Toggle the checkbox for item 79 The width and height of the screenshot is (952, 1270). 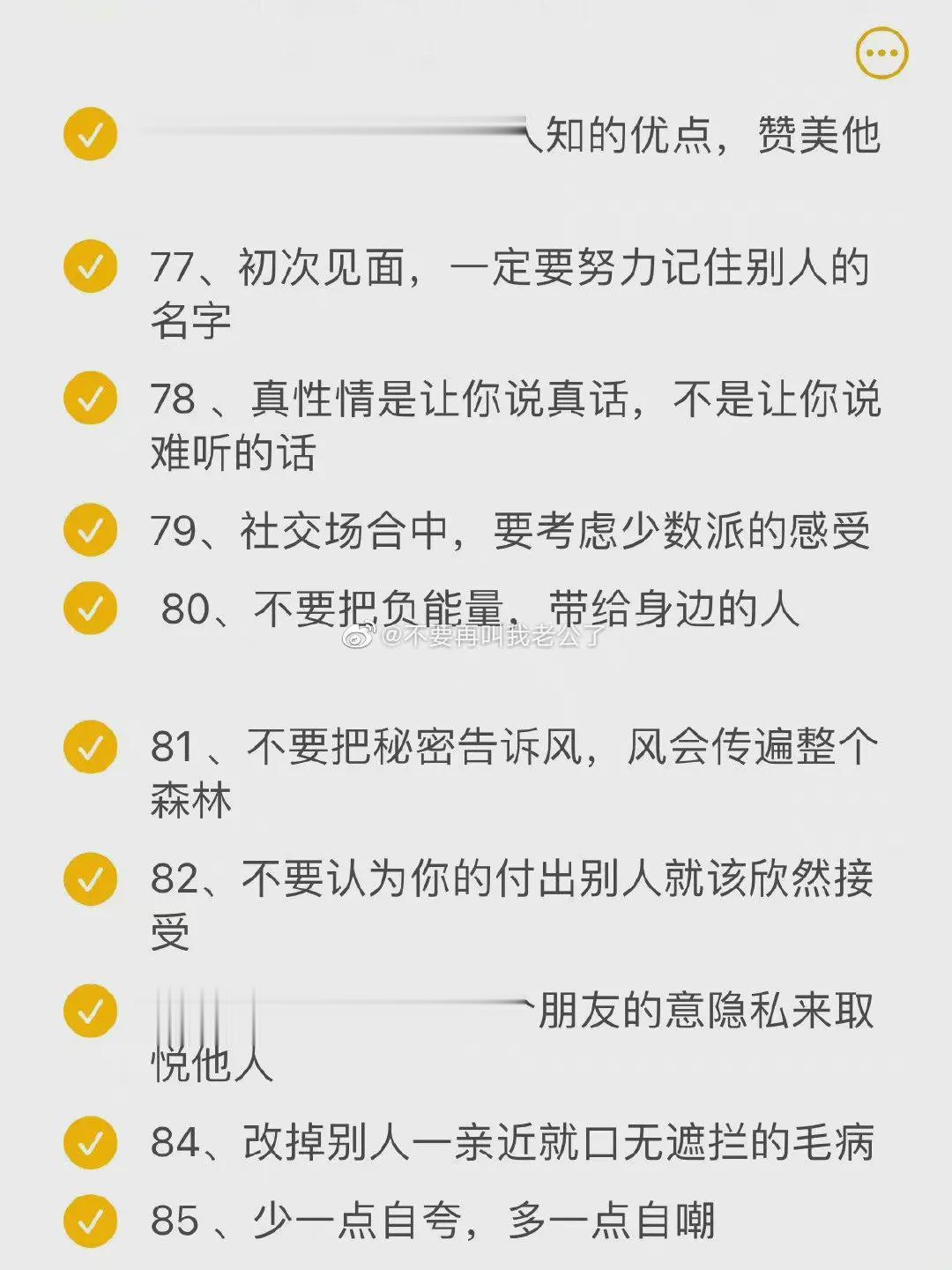pos(91,530)
